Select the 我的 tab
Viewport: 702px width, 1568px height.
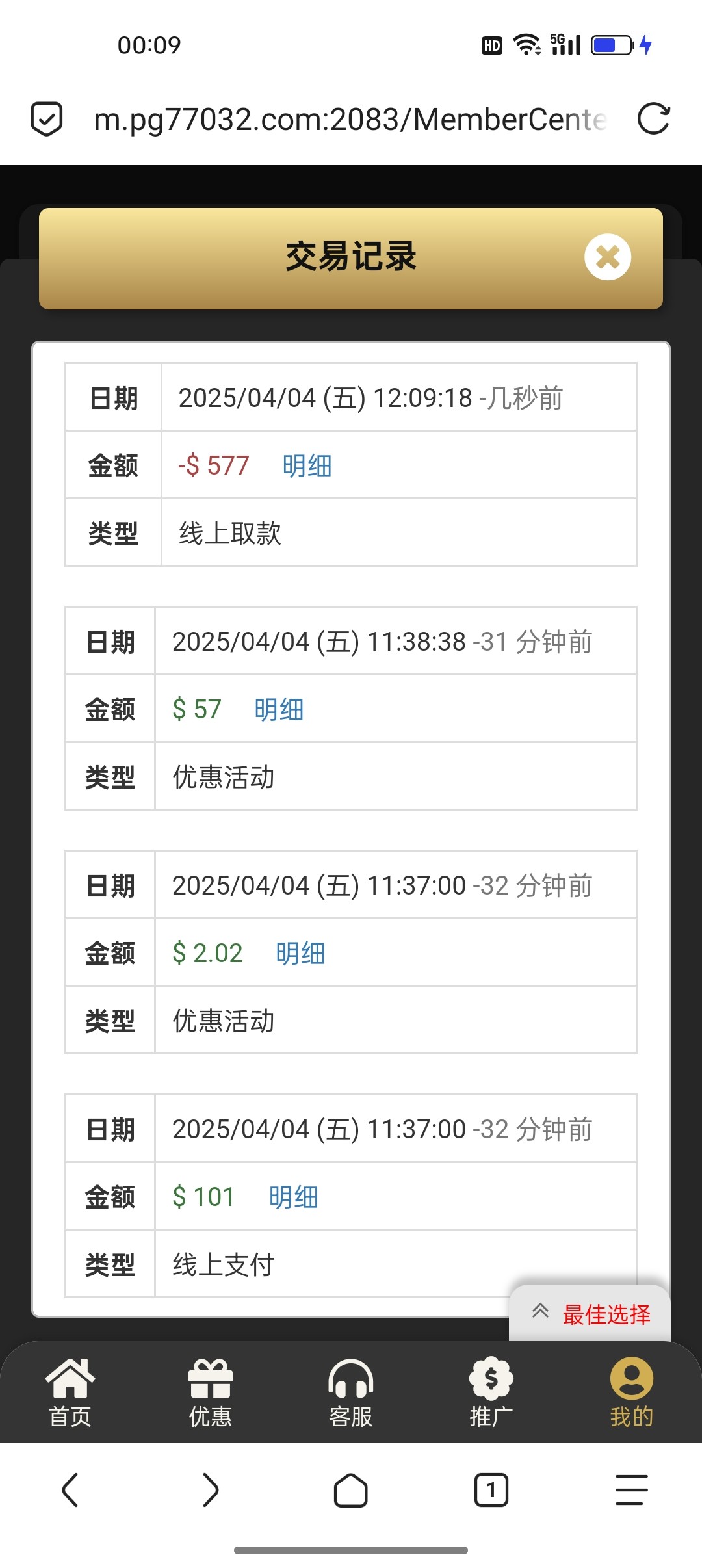point(632,1392)
